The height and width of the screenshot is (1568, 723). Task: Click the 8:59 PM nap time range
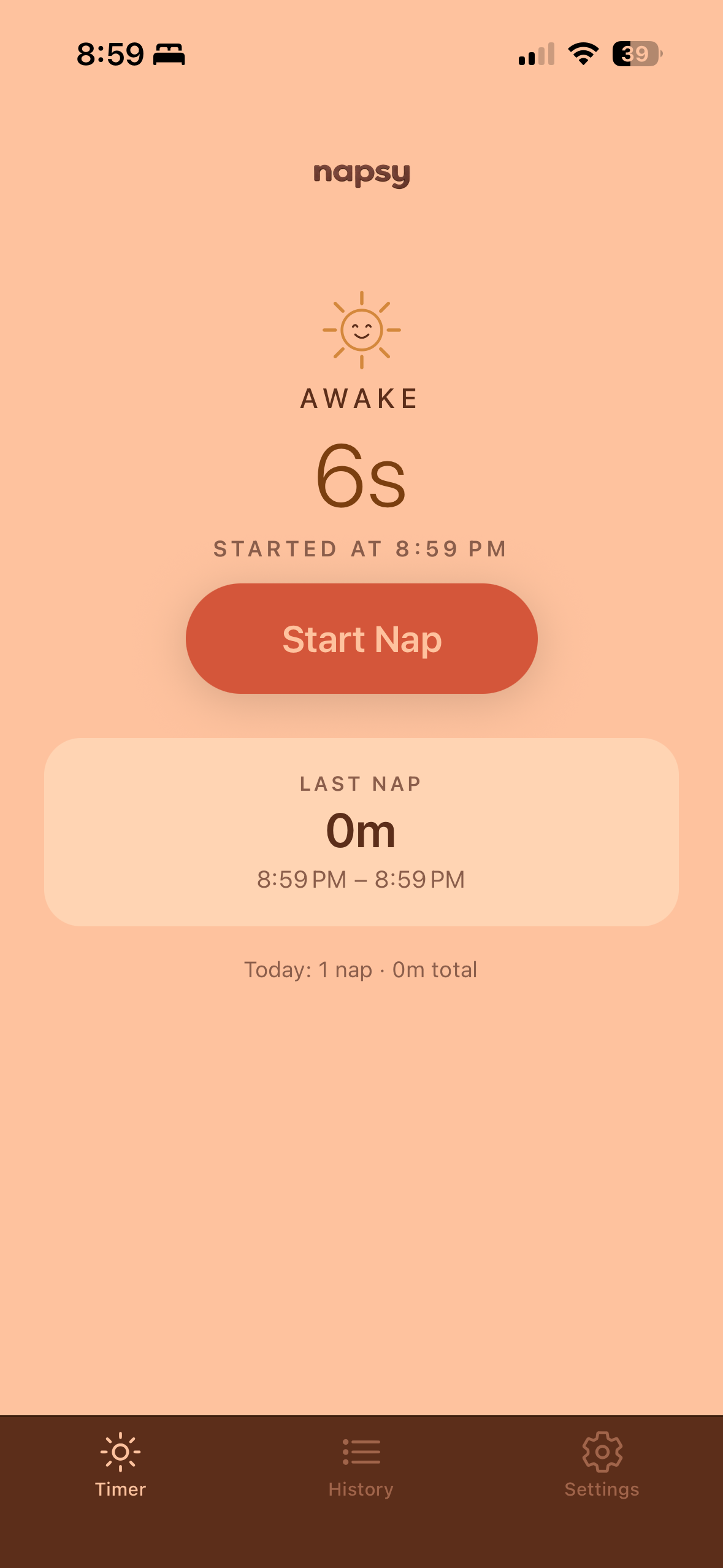361,878
